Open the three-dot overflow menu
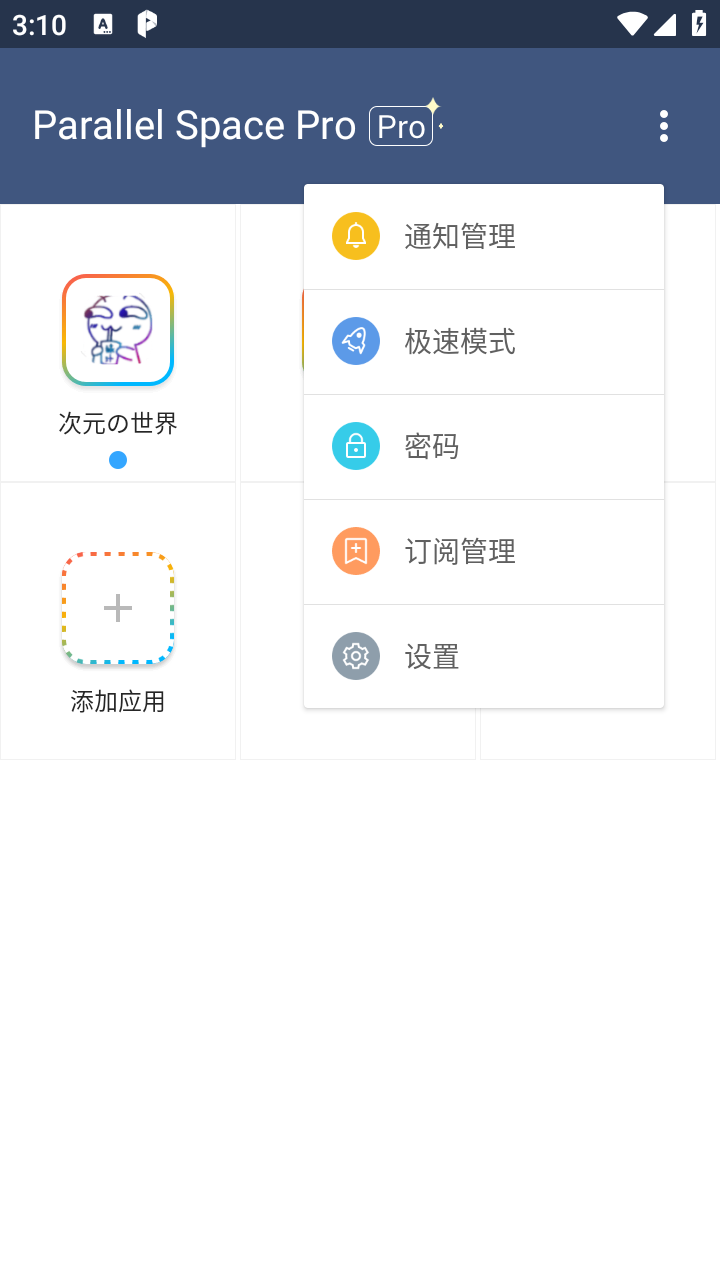 click(663, 126)
